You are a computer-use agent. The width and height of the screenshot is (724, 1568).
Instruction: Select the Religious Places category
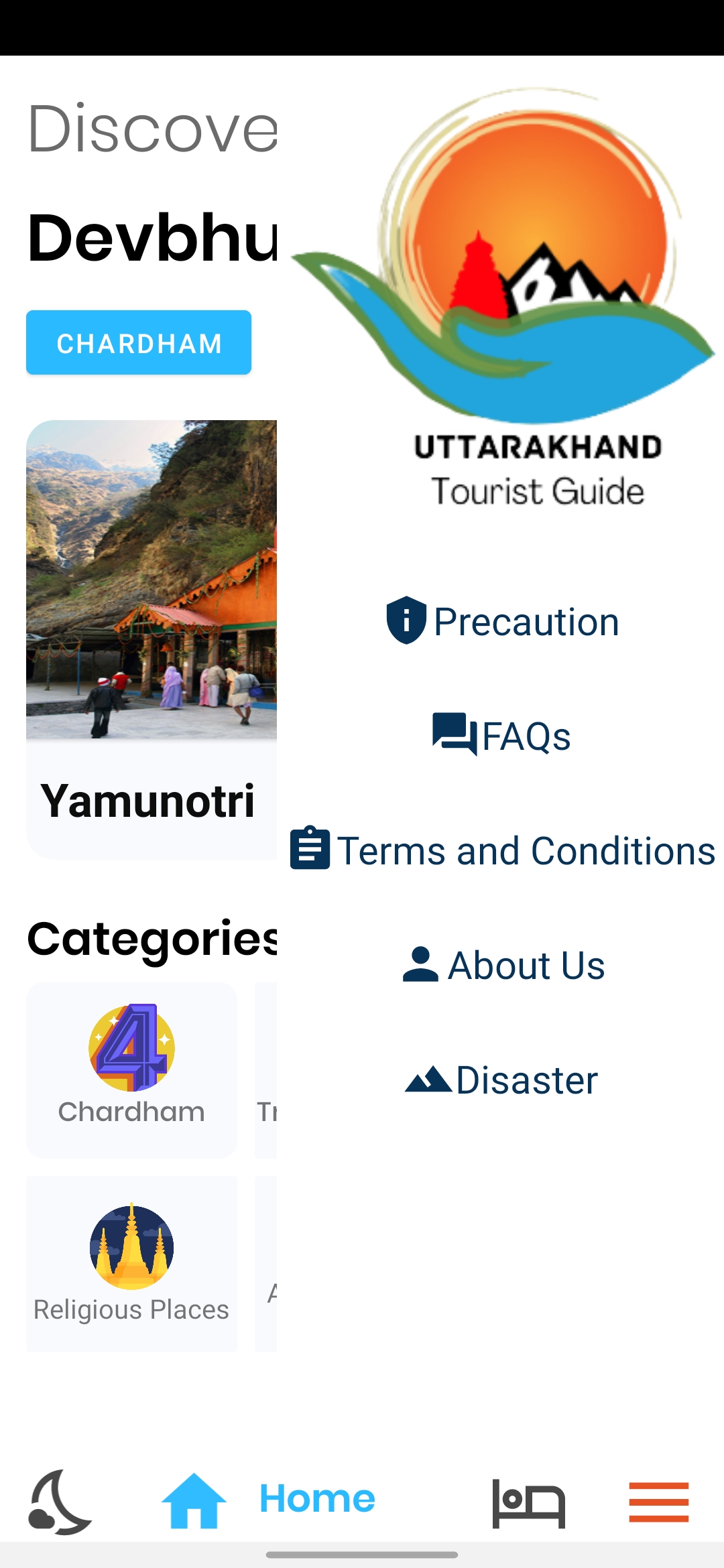click(131, 1264)
